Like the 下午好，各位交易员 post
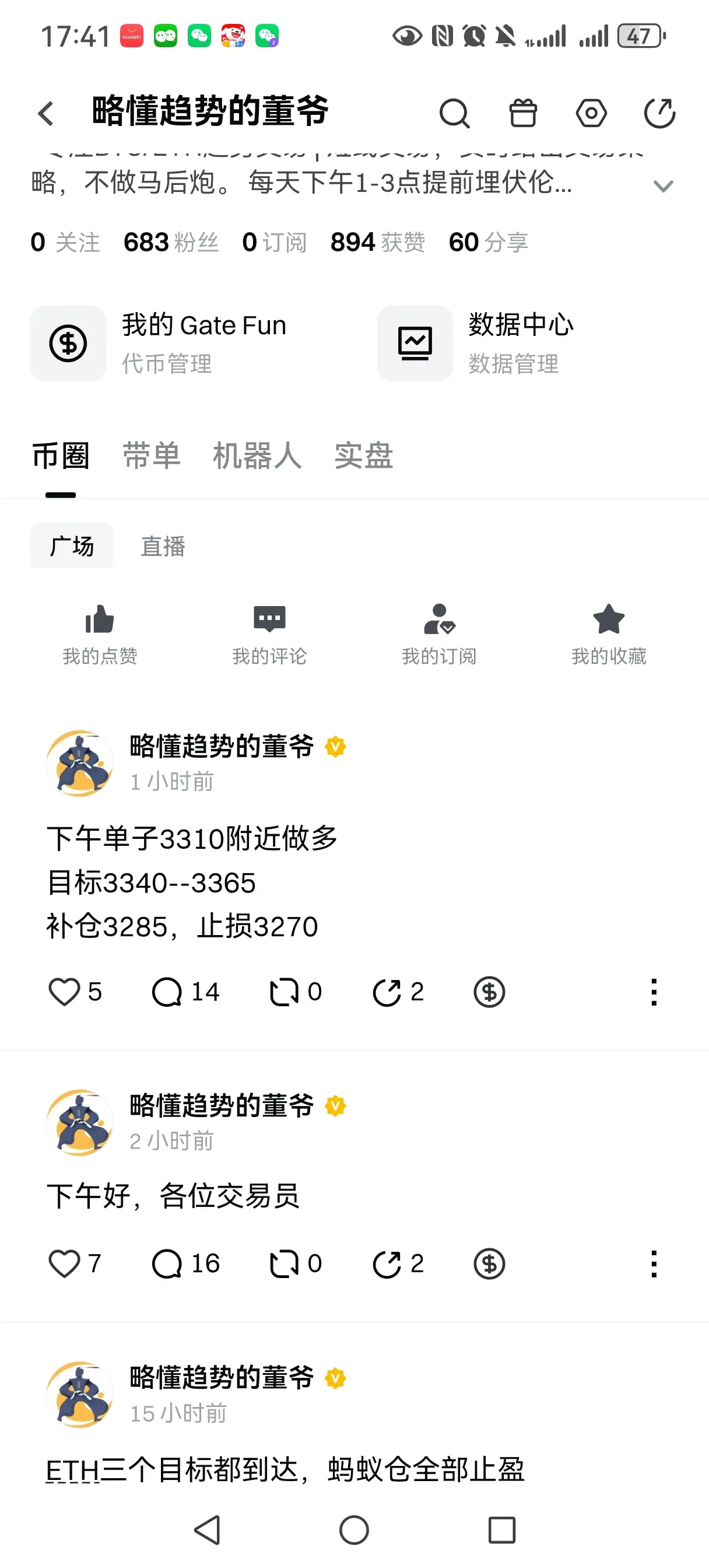Viewport: 709px width, 1568px height. (67, 1263)
